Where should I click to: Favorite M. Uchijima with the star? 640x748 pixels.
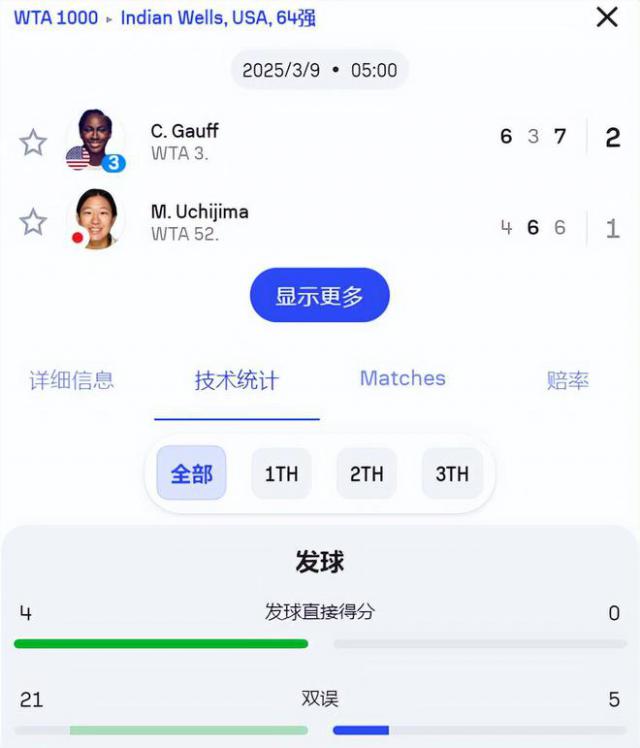(34, 221)
